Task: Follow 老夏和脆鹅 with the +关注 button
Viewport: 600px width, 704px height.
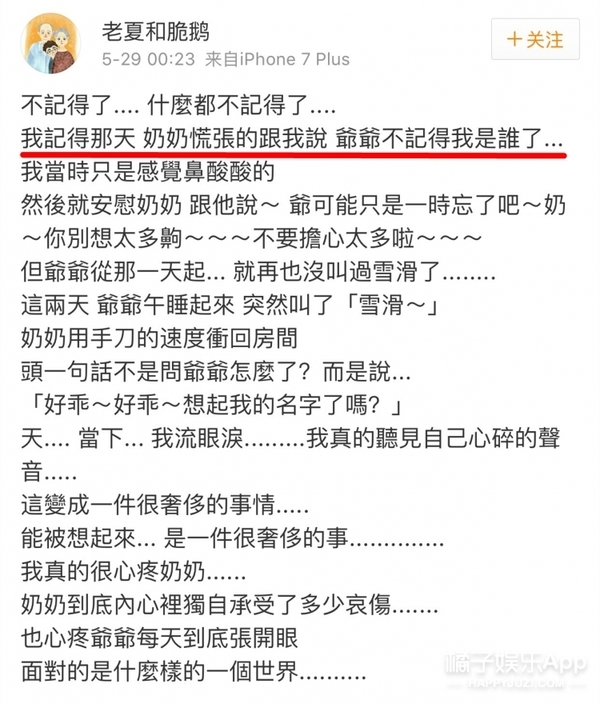Action: 535,41
